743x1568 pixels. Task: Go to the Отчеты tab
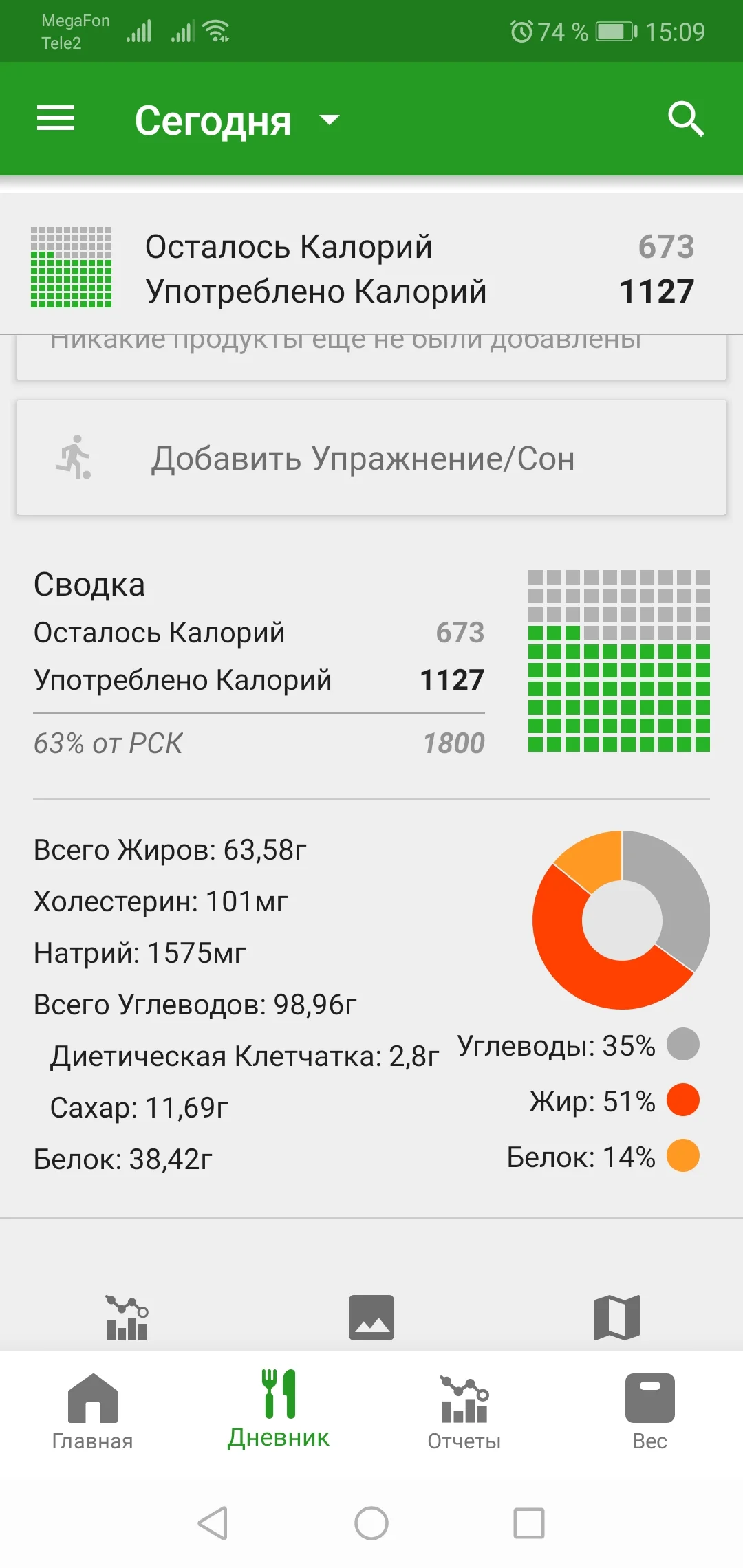point(464,1411)
